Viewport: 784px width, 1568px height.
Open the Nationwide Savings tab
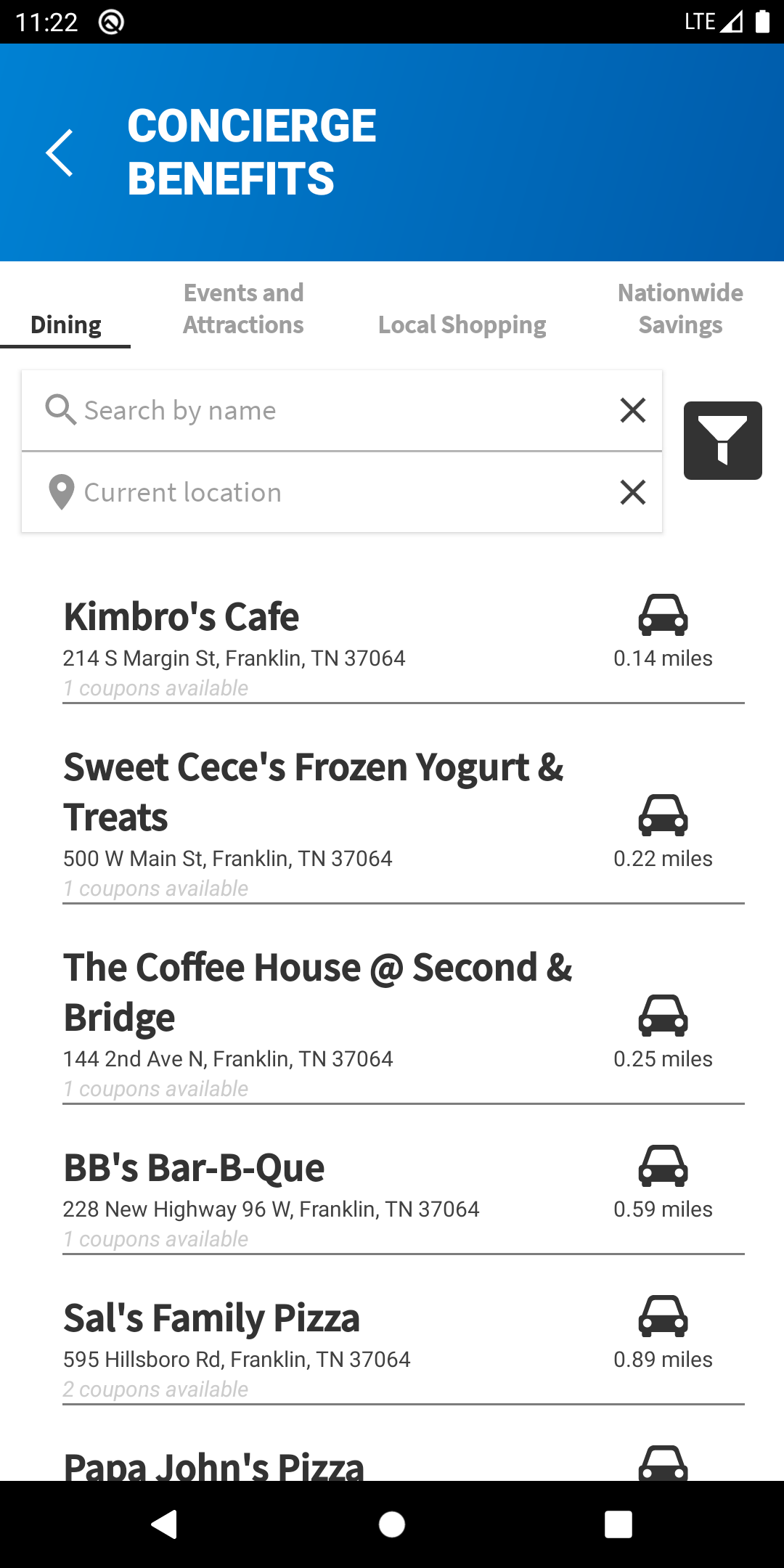tap(680, 309)
